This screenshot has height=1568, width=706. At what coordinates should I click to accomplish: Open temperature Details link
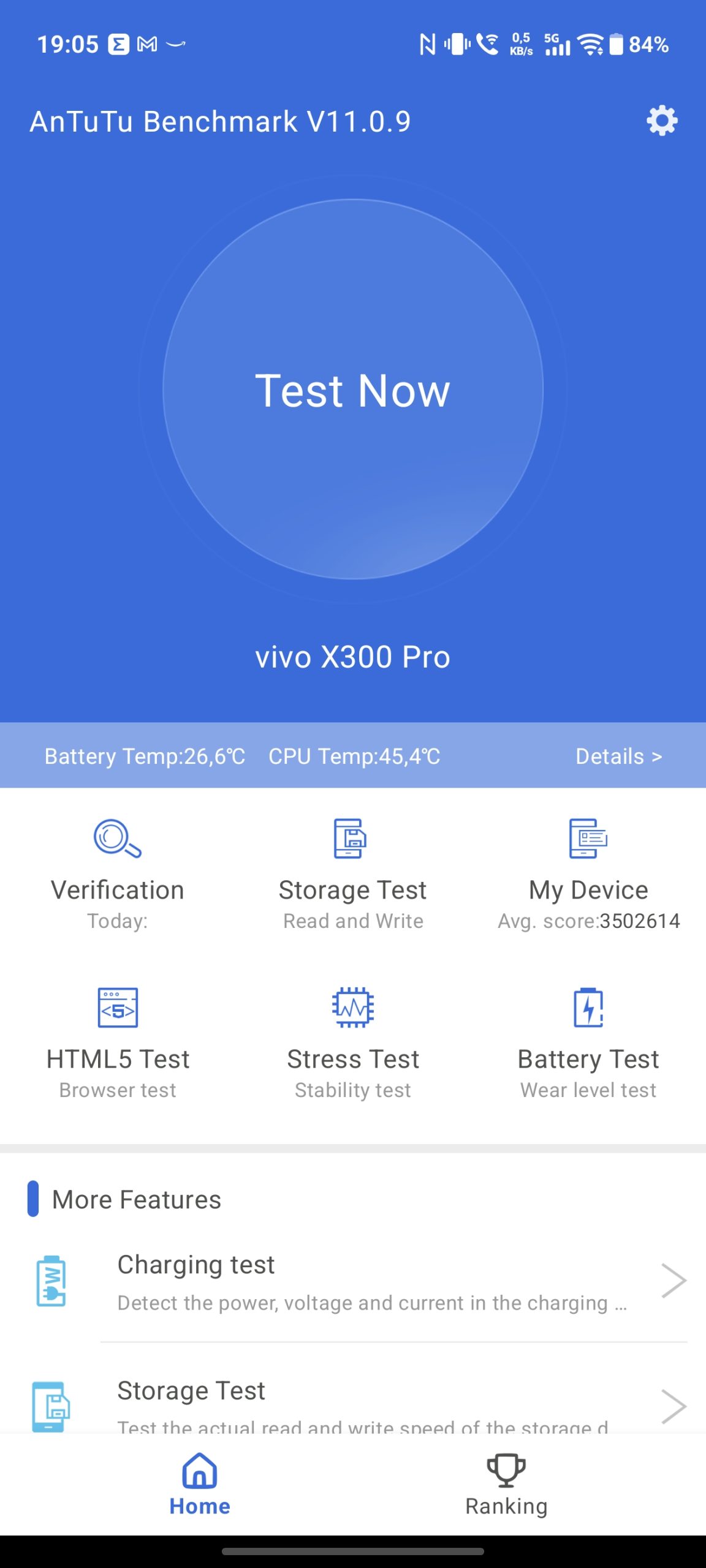click(618, 756)
